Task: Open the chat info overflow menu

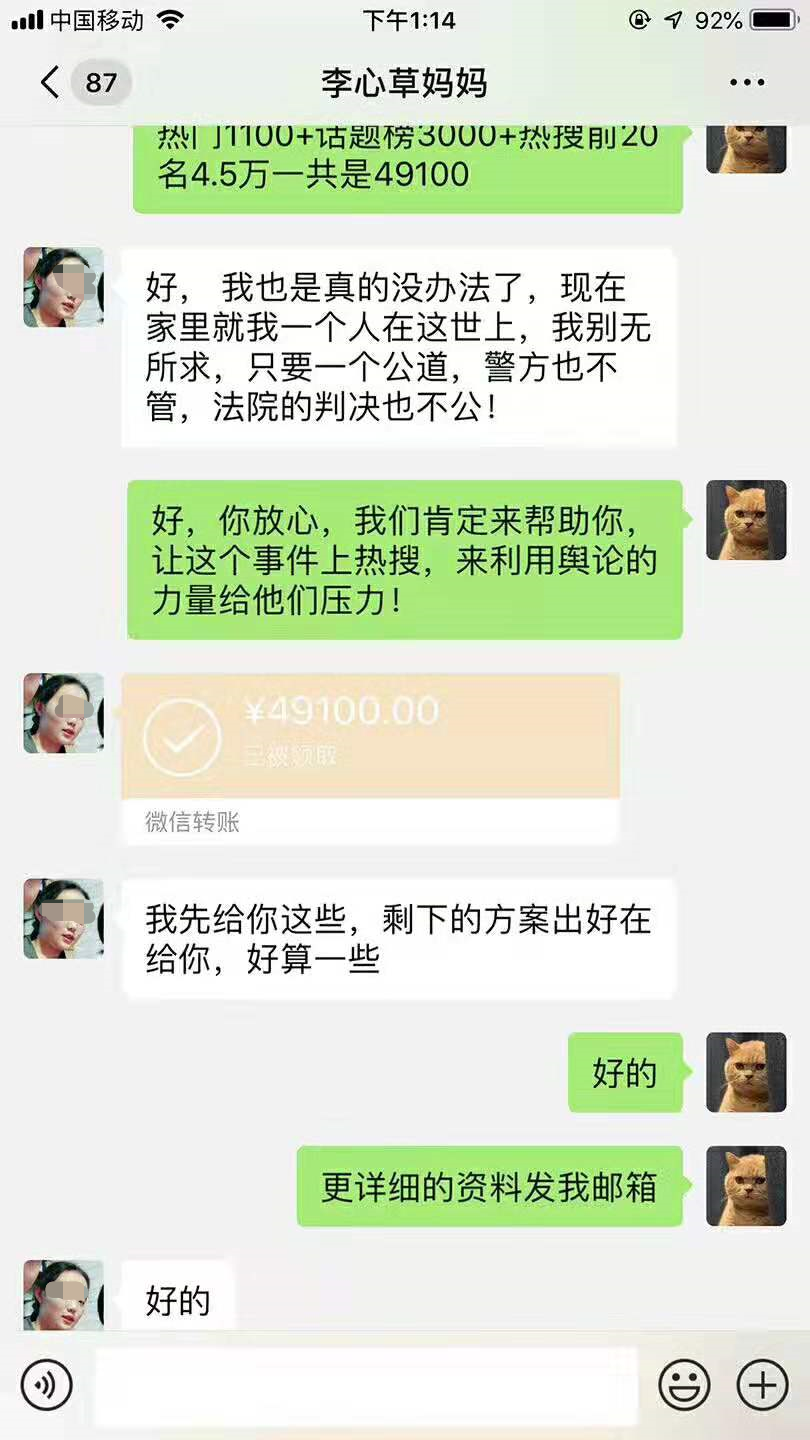Action: coord(746,82)
